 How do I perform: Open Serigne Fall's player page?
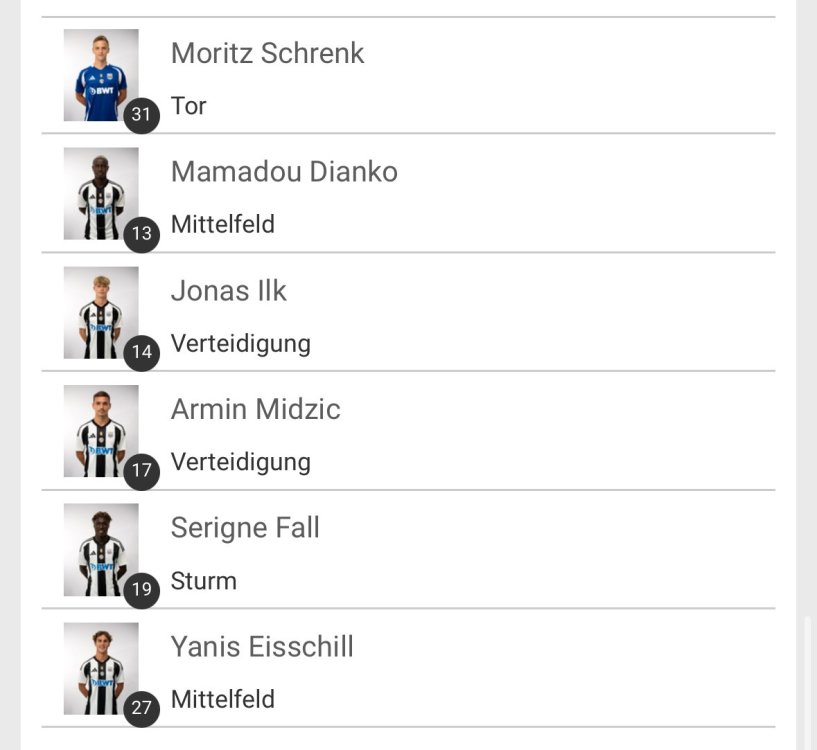pyautogui.click(x=245, y=528)
